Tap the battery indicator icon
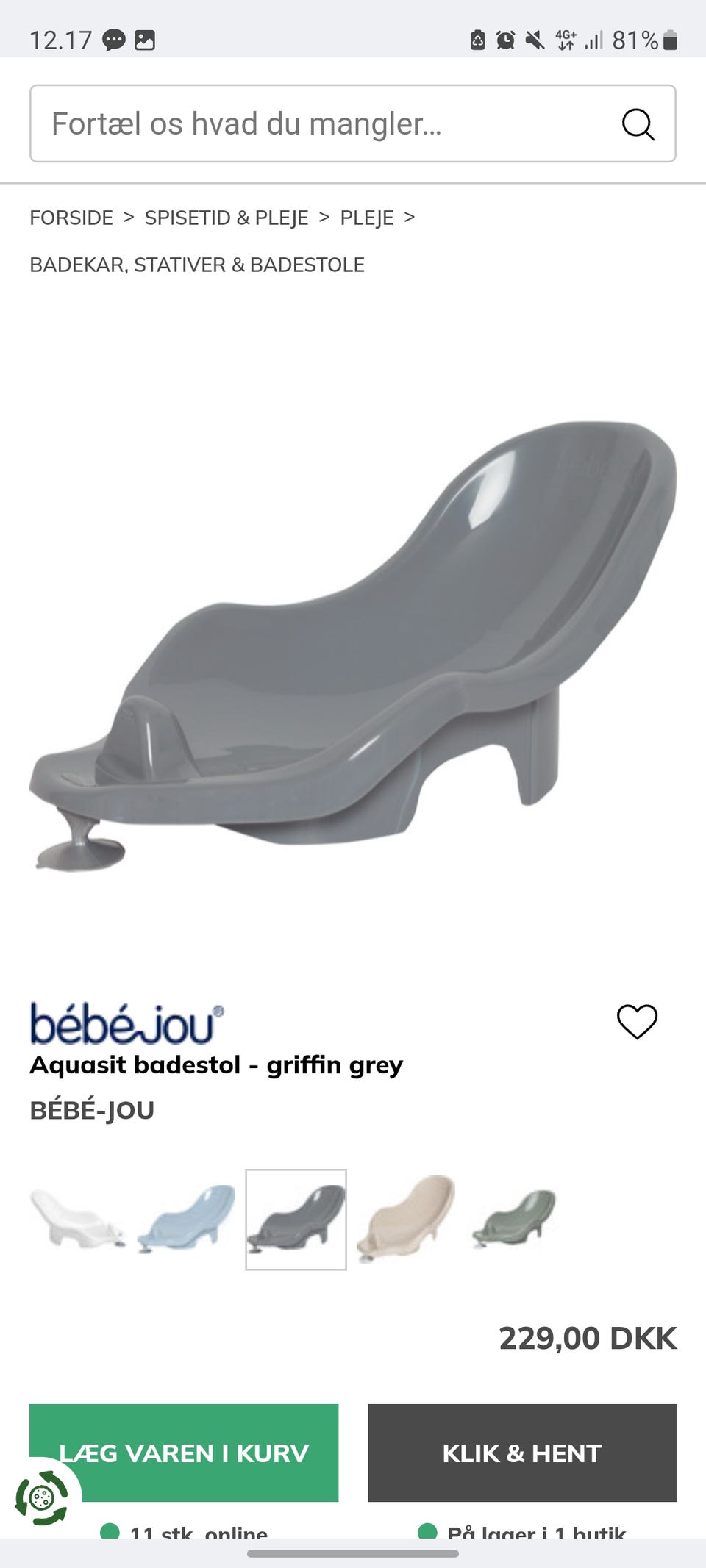This screenshot has width=706, height=1568. pyautogui.click(x=670, y=41)
